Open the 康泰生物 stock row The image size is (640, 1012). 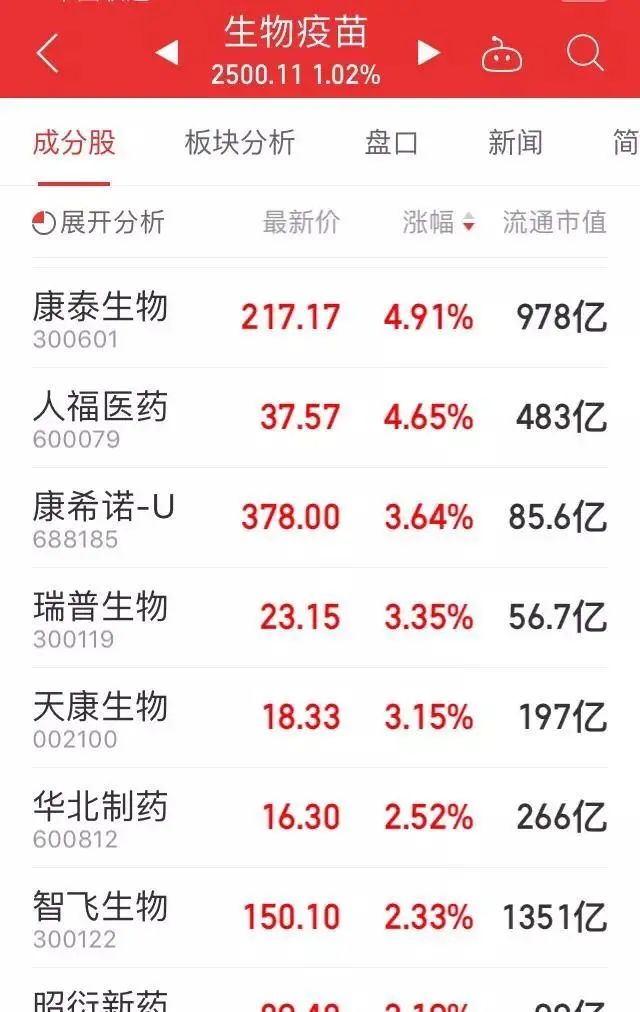(x=320, y=318)
